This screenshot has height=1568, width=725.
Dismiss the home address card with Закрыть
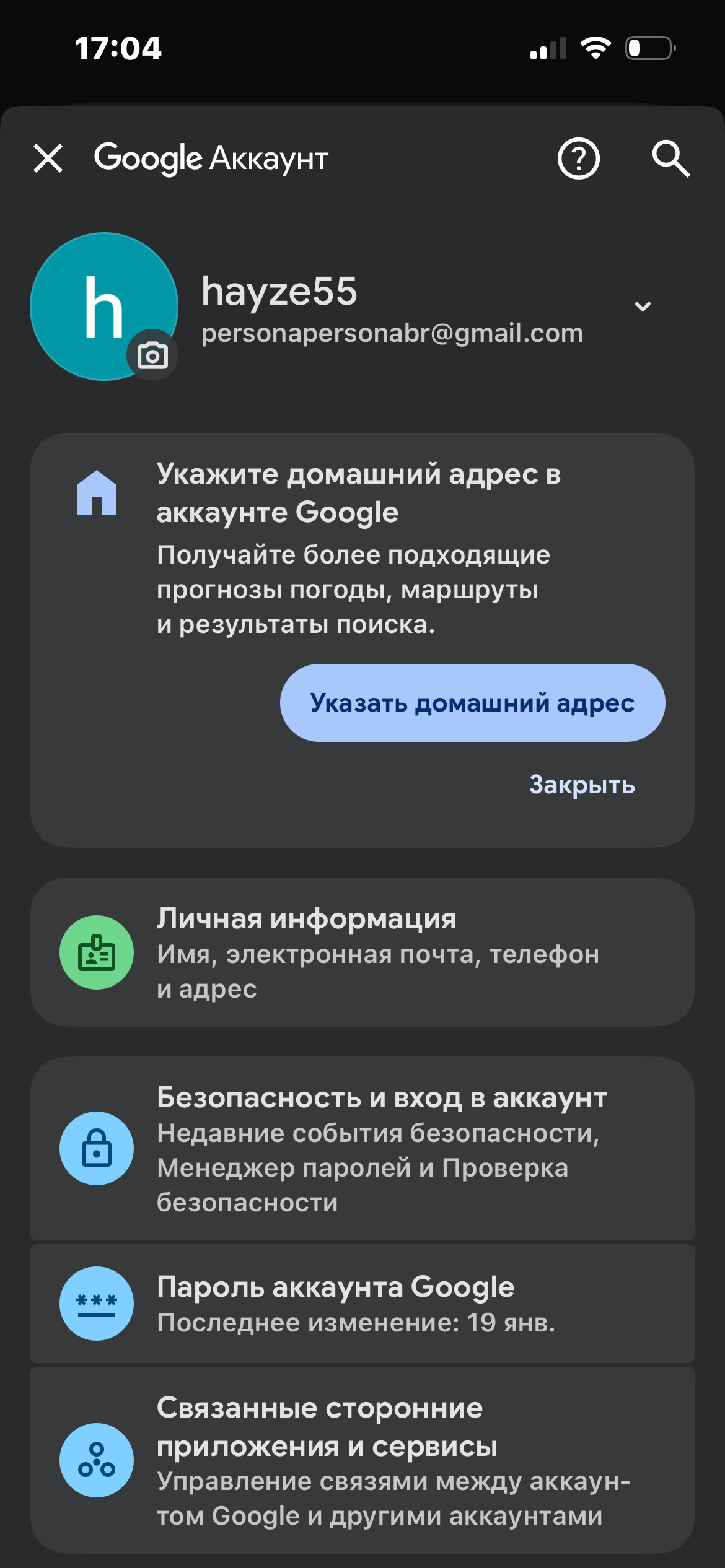pyautogui.click(x=581, y=785)
